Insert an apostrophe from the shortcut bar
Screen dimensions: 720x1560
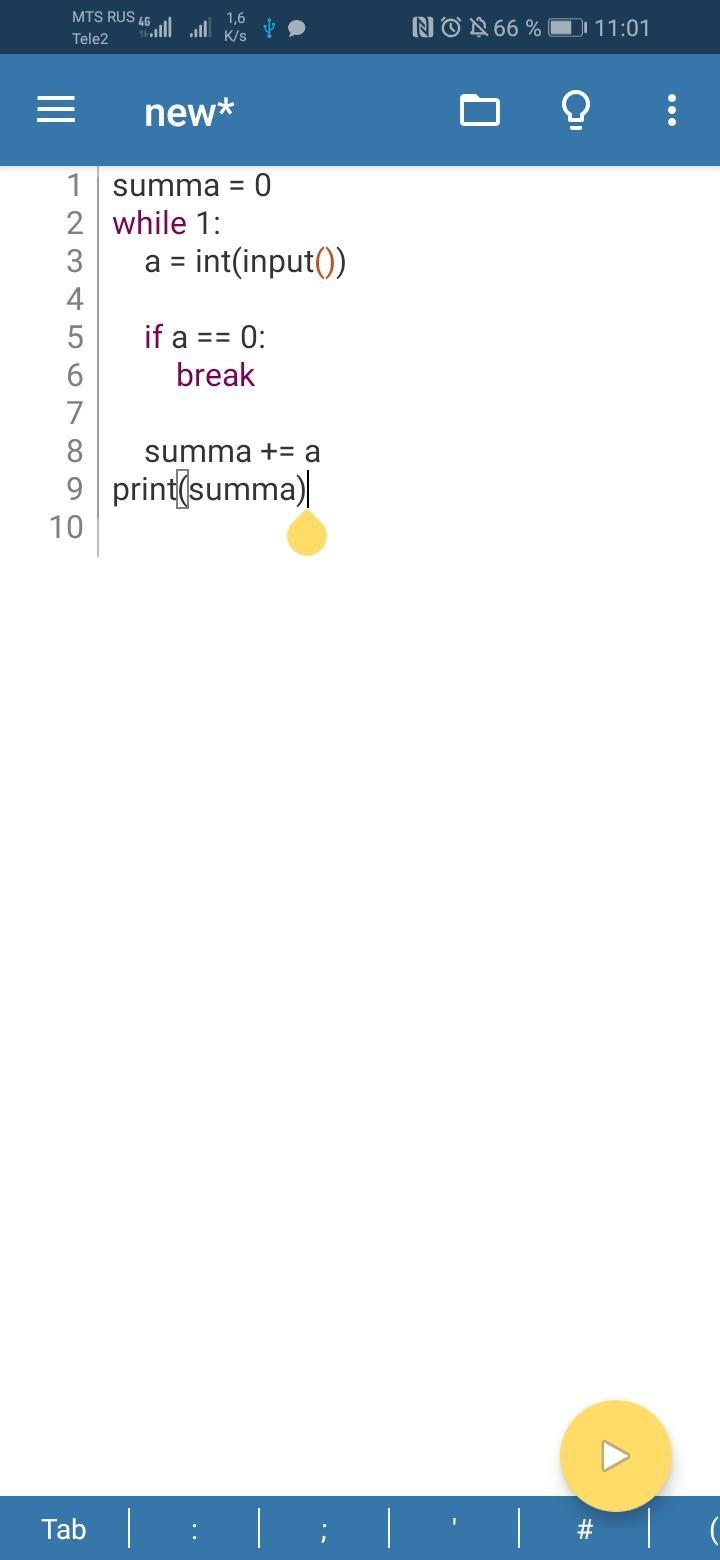(454, 1528)
